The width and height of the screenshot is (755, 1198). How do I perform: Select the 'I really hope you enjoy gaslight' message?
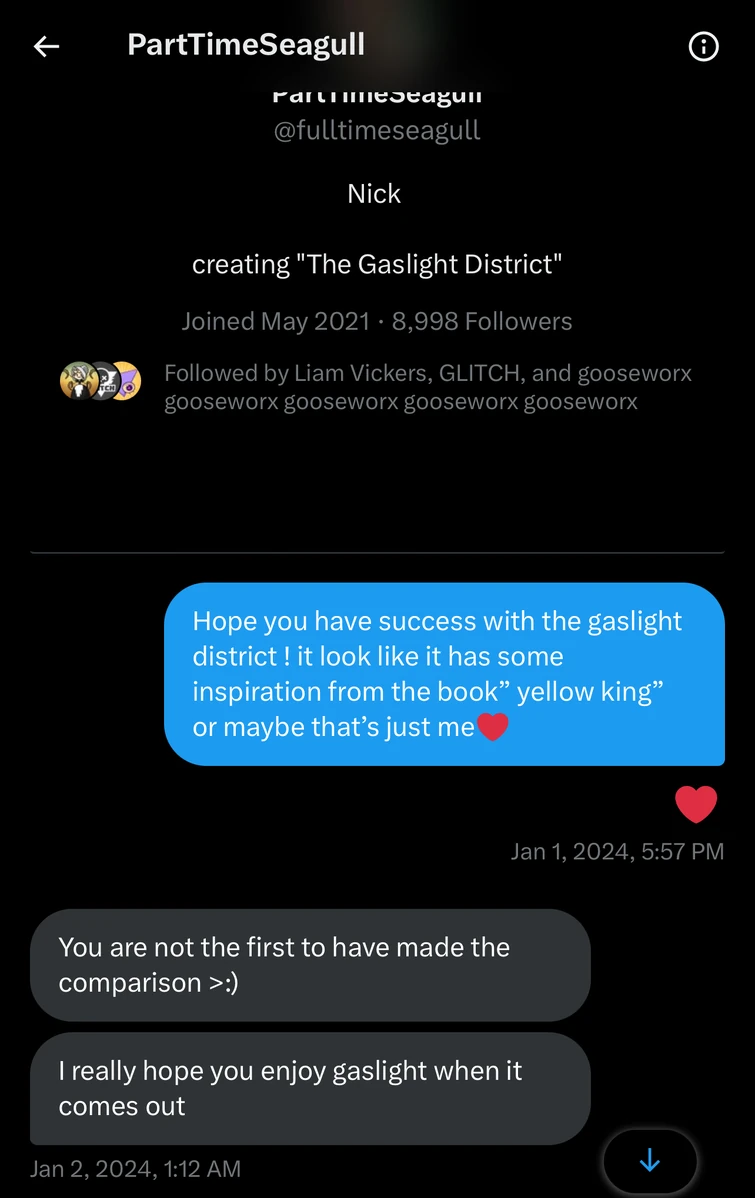[x=310, y=1088]
